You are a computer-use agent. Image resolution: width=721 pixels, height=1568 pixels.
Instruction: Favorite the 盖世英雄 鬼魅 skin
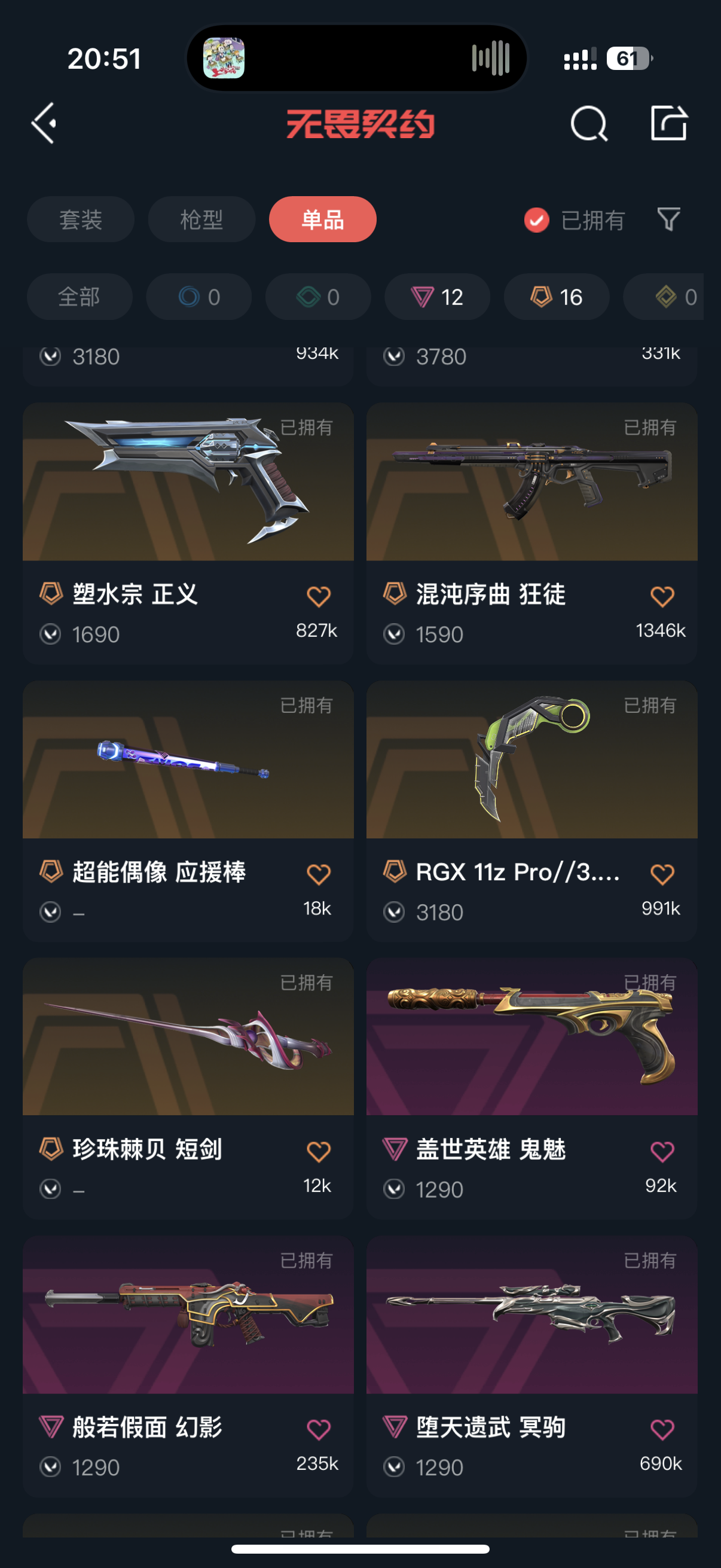[x=662, y=1152]
